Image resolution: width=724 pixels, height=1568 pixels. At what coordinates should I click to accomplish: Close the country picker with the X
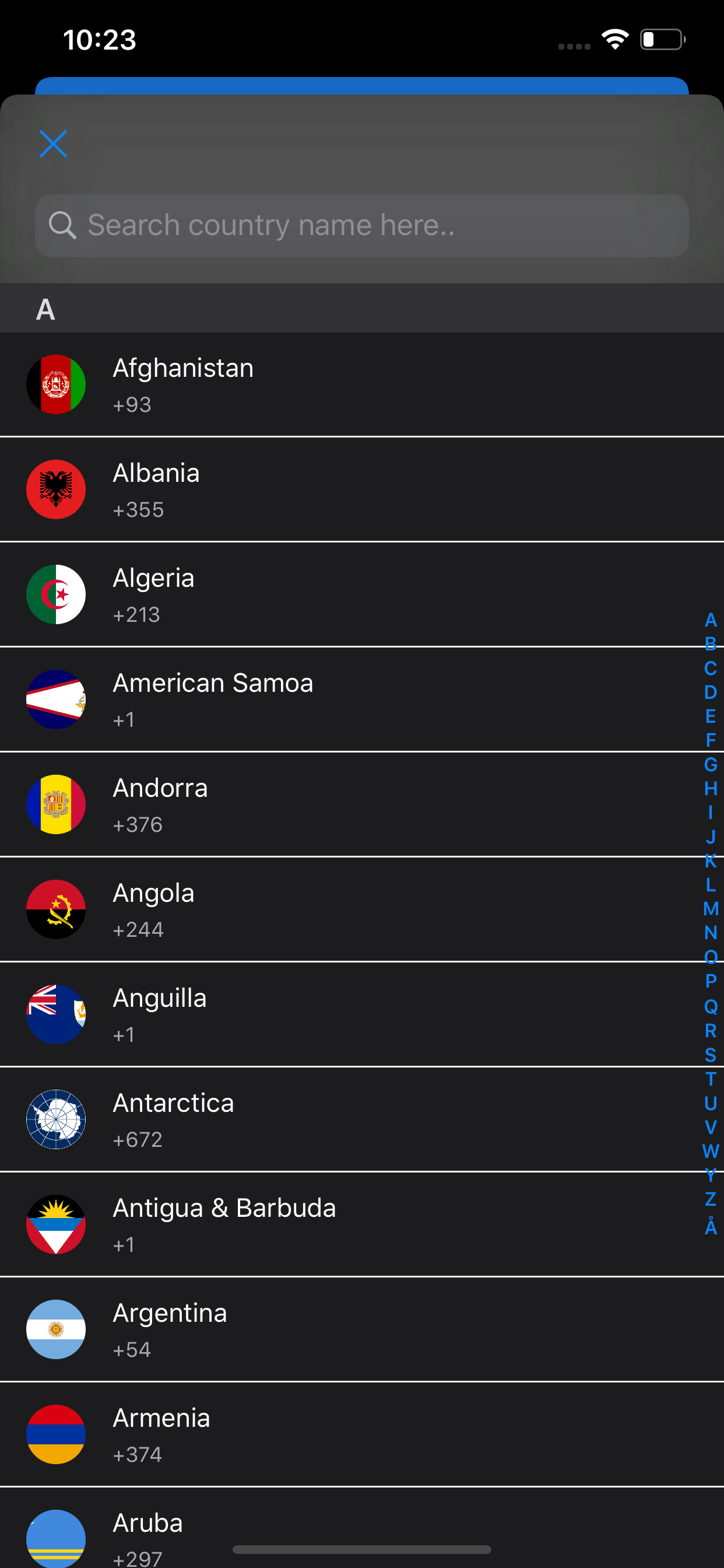[x=54, y=145]
